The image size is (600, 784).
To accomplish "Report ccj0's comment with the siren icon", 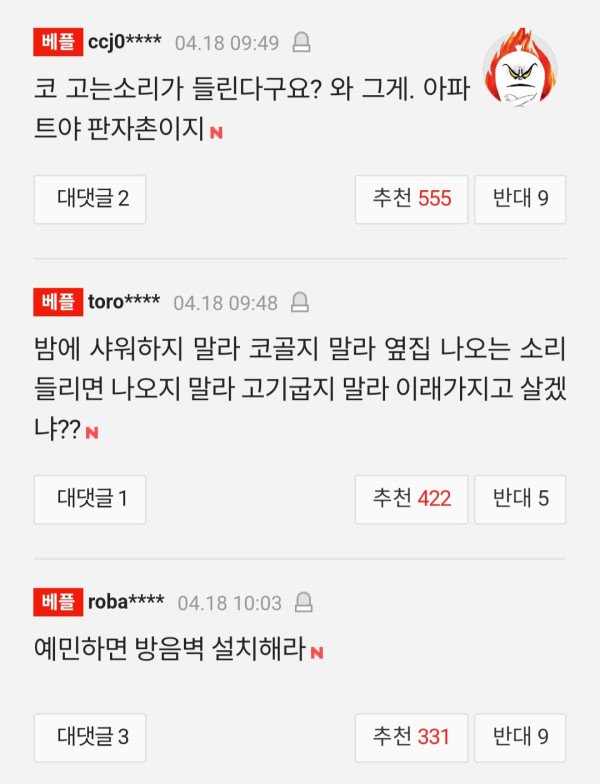I will [x=301, y=43].
